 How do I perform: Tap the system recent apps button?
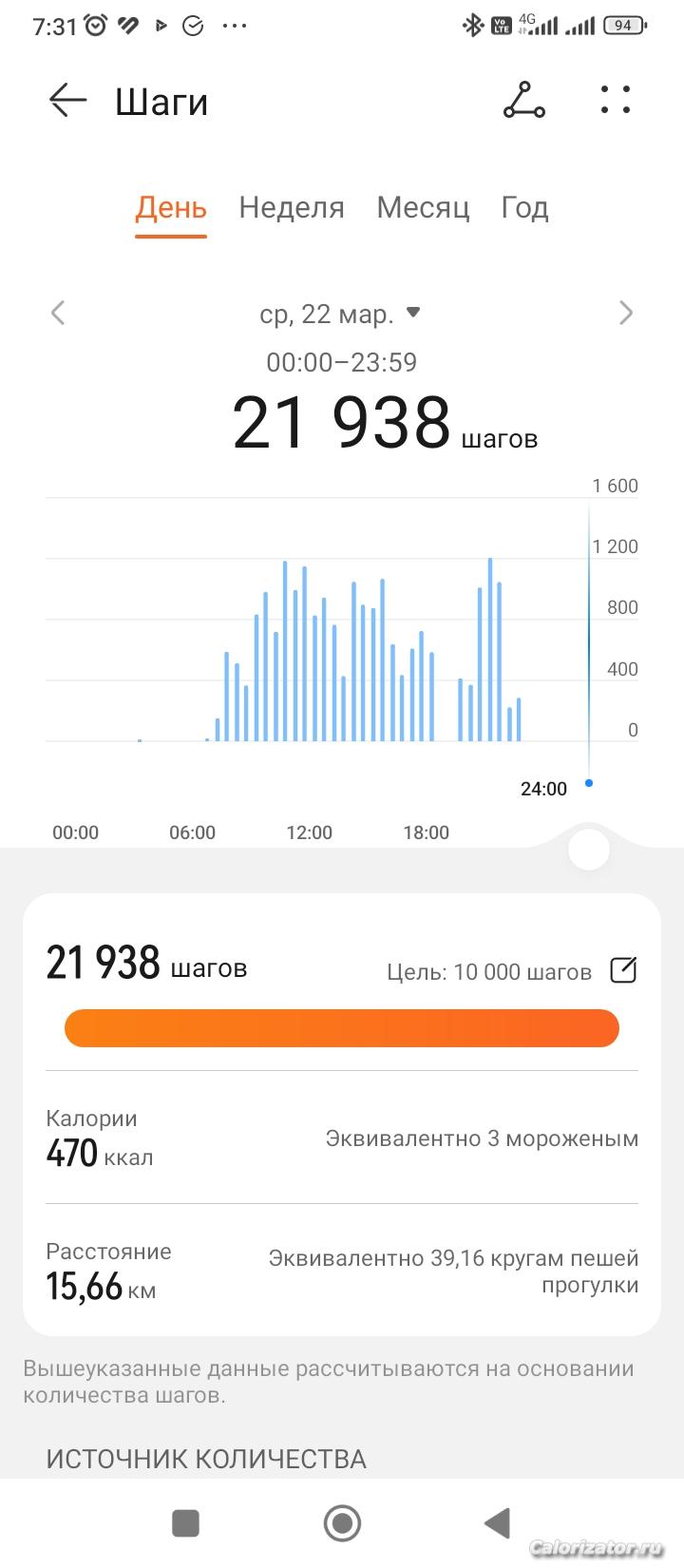coord(185,1523)
